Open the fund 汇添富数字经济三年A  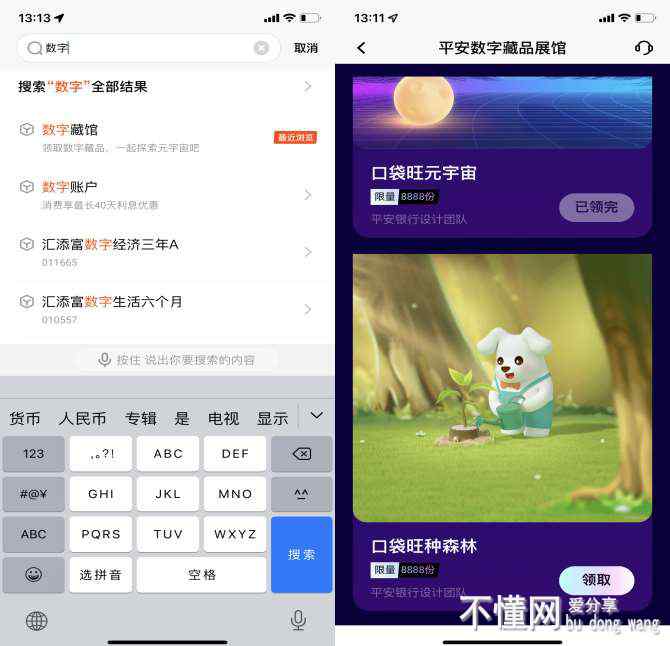click(166, 251)
